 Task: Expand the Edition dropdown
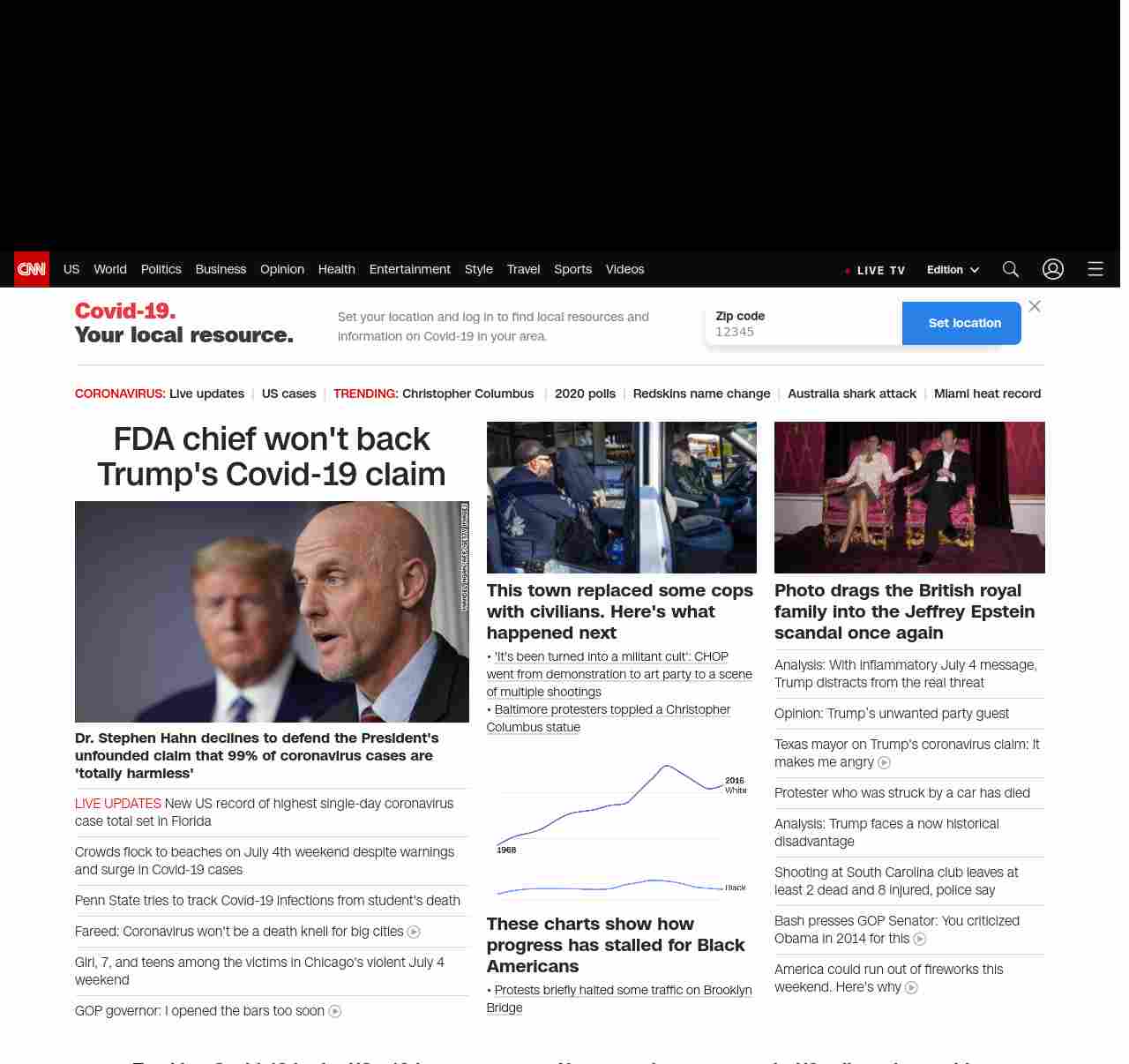coord(953,270)
